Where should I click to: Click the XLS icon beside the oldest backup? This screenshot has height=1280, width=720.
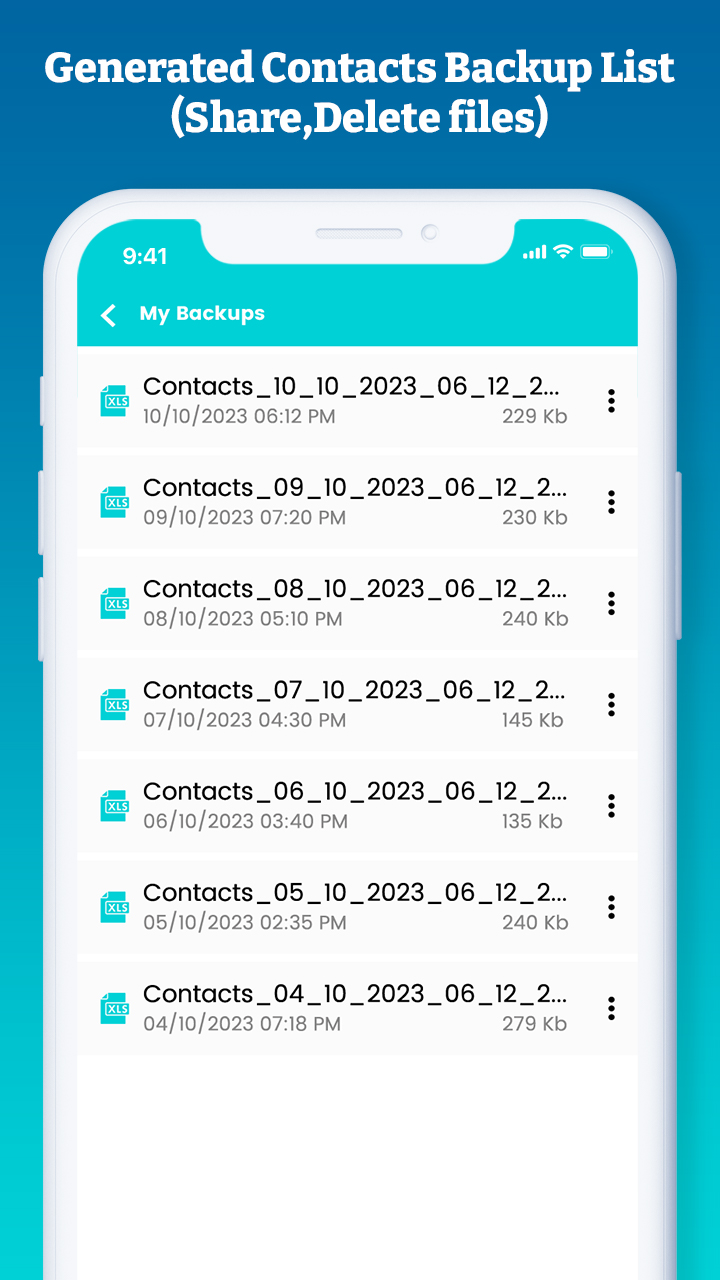tap(114, 1008)
